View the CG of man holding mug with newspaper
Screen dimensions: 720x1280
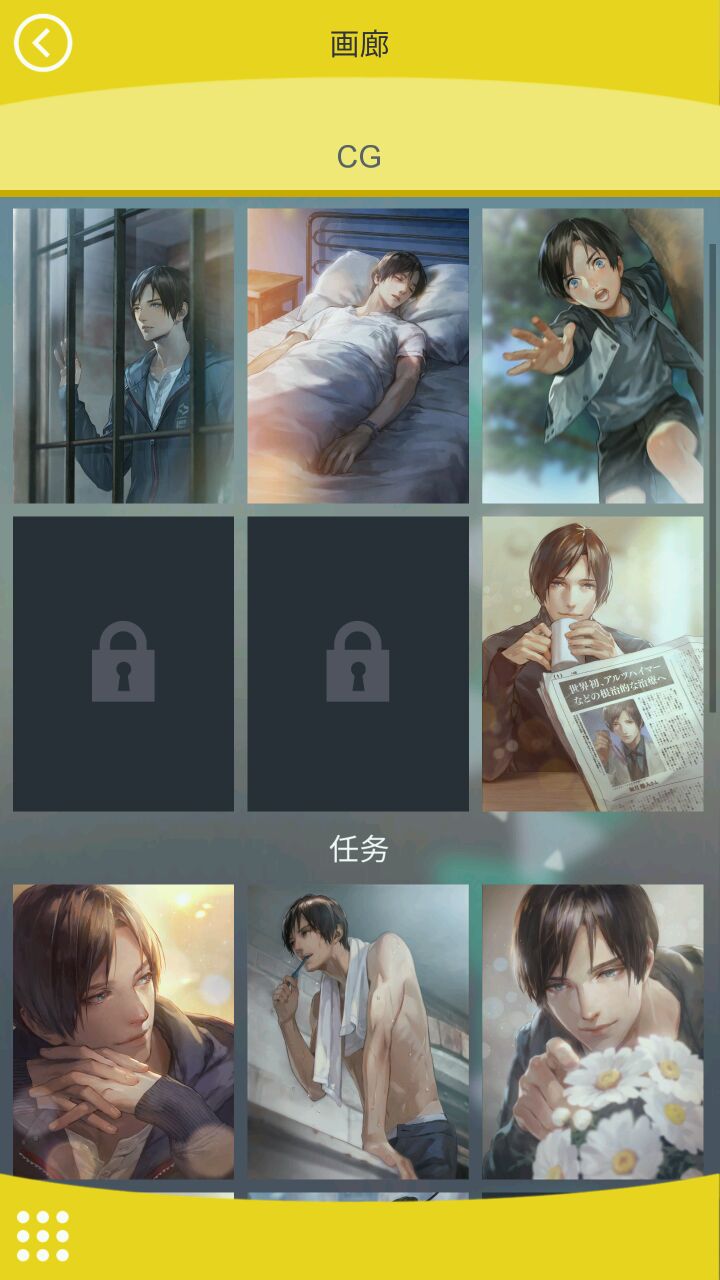pyautogui.click(x=593, y=664)
